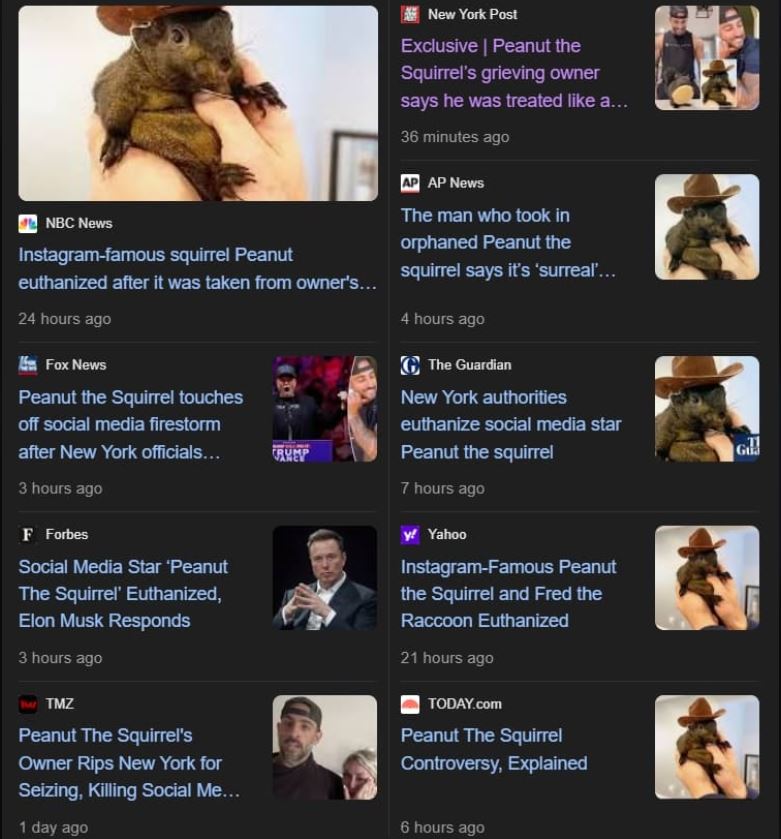
Task: Open New York Post exclusive on grieving owner
Action: (x=514, y=73)
